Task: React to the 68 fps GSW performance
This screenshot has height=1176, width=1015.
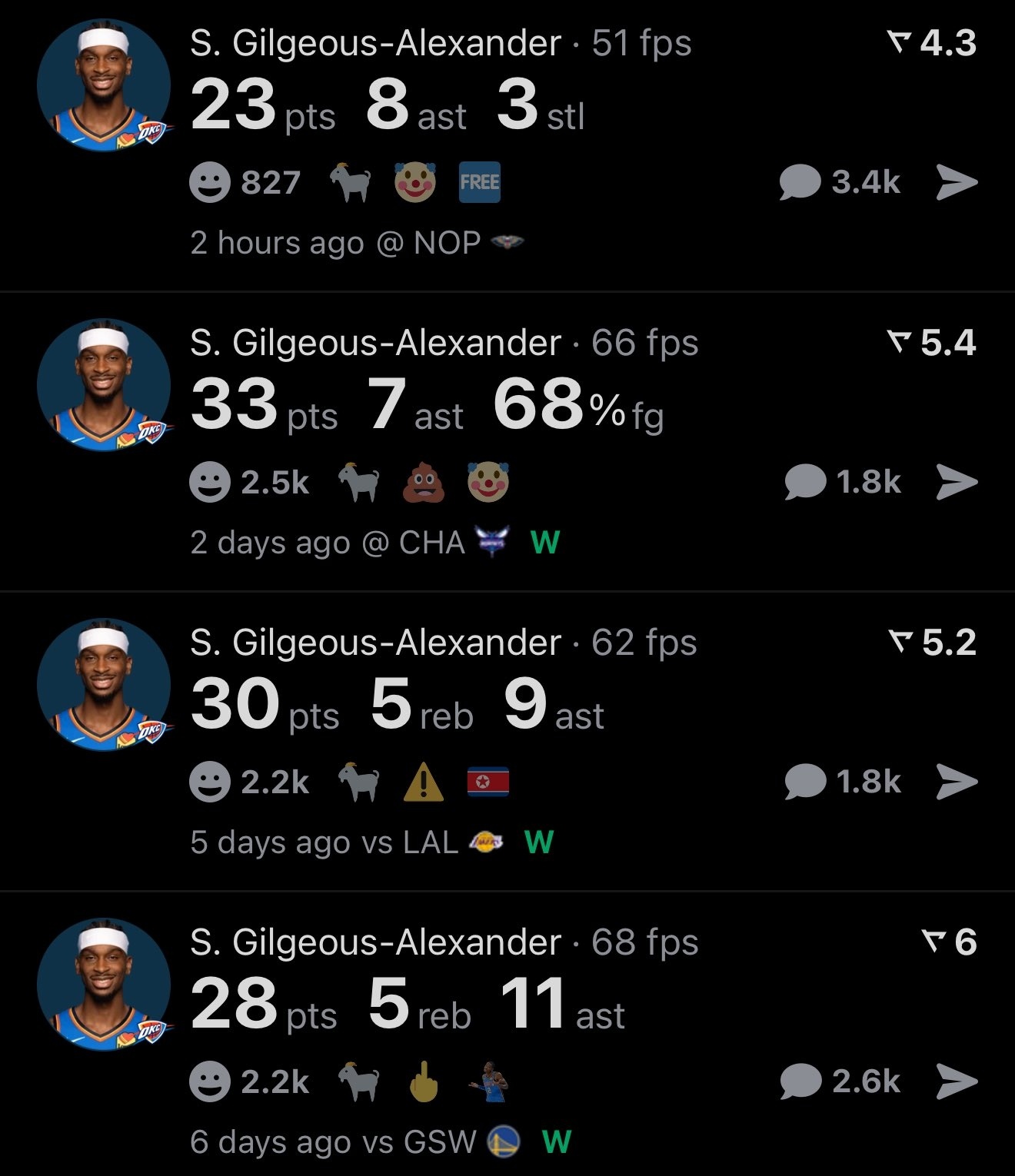Action: pos(210,1082)
